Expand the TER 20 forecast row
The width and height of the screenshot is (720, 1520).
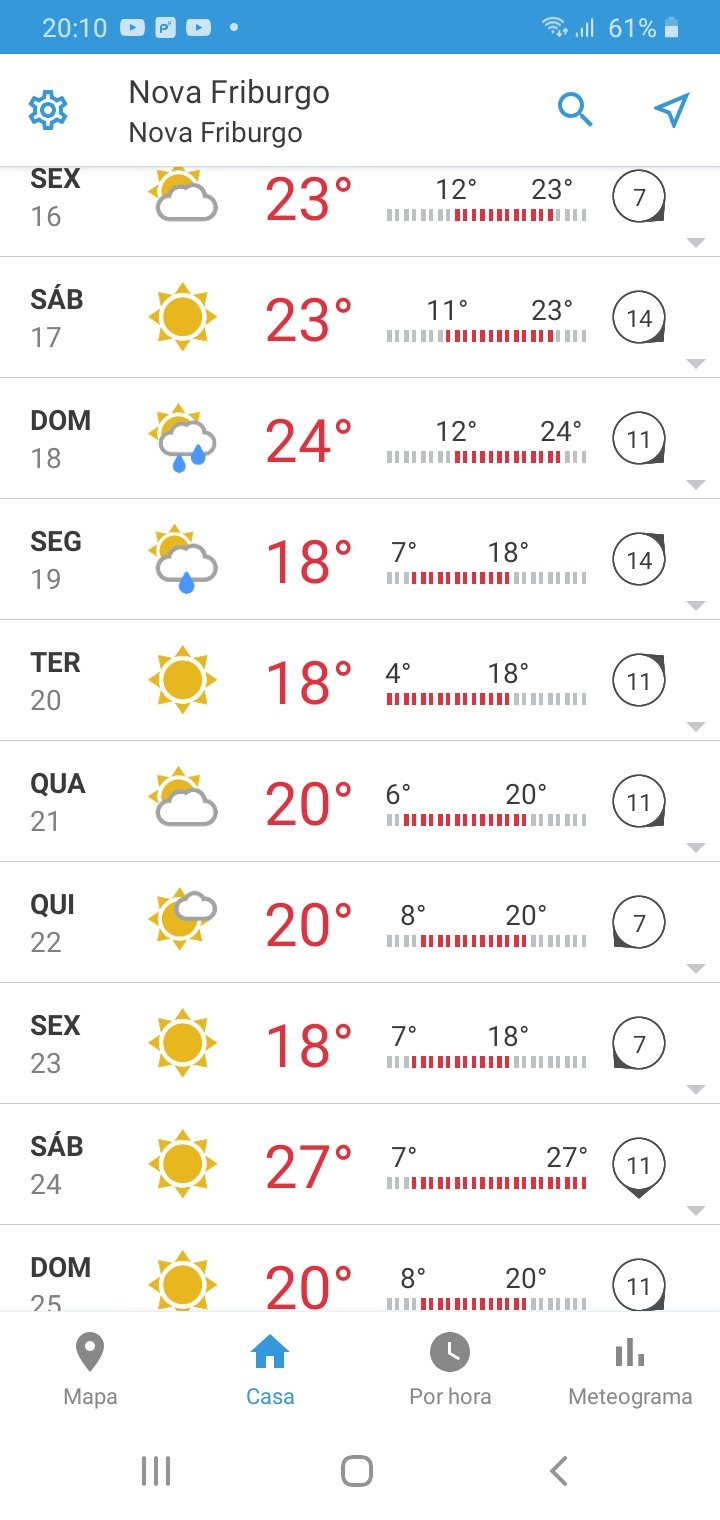[x=360, y=681]
